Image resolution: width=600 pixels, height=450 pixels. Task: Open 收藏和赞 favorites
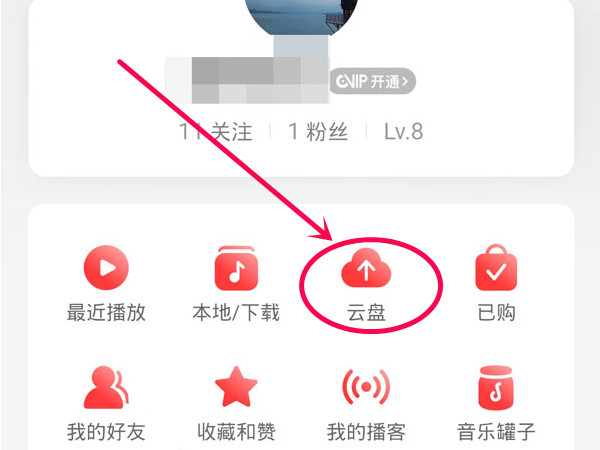[x=236, y=405]
